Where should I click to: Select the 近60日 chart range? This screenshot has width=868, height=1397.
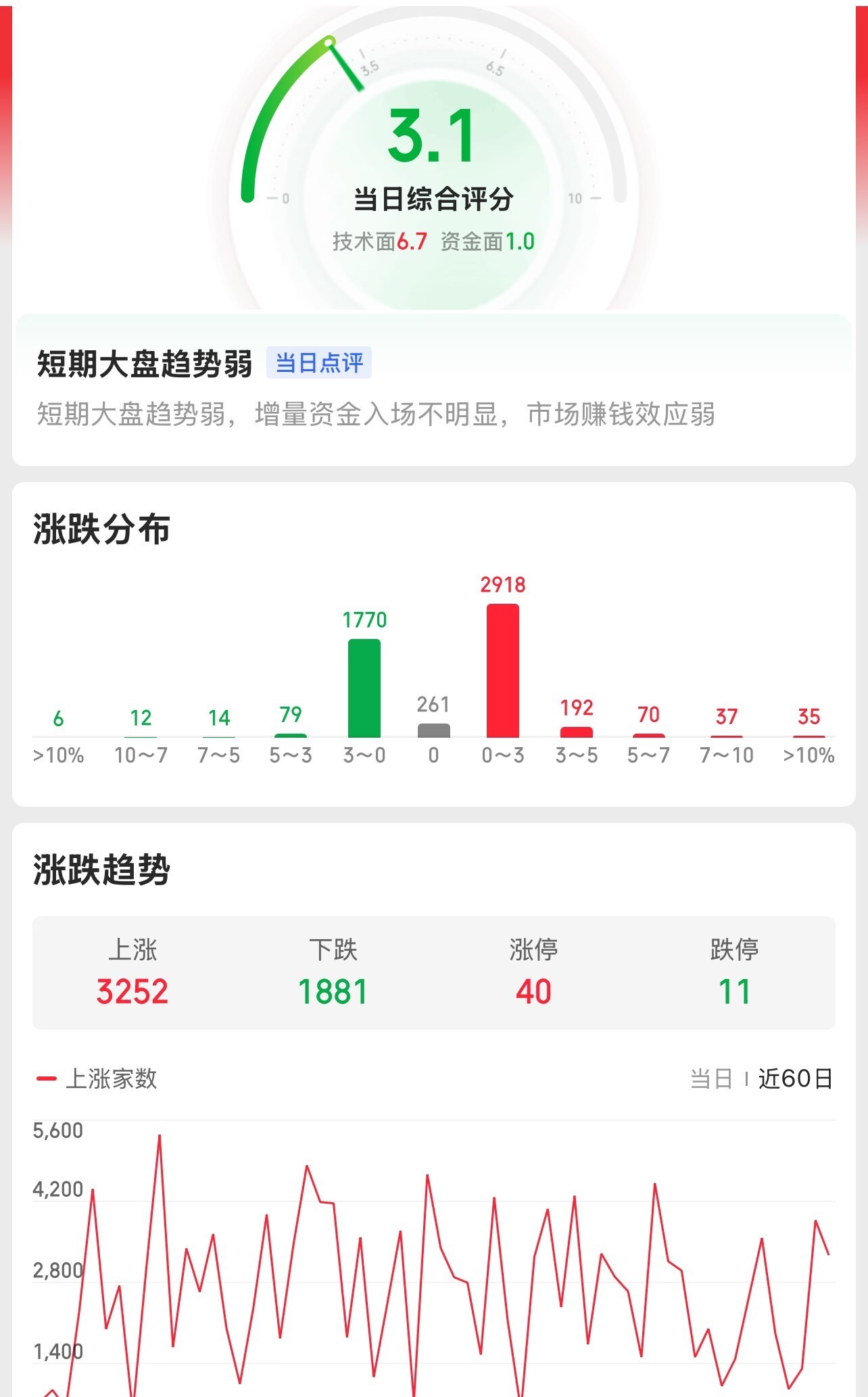[795, 1079]
